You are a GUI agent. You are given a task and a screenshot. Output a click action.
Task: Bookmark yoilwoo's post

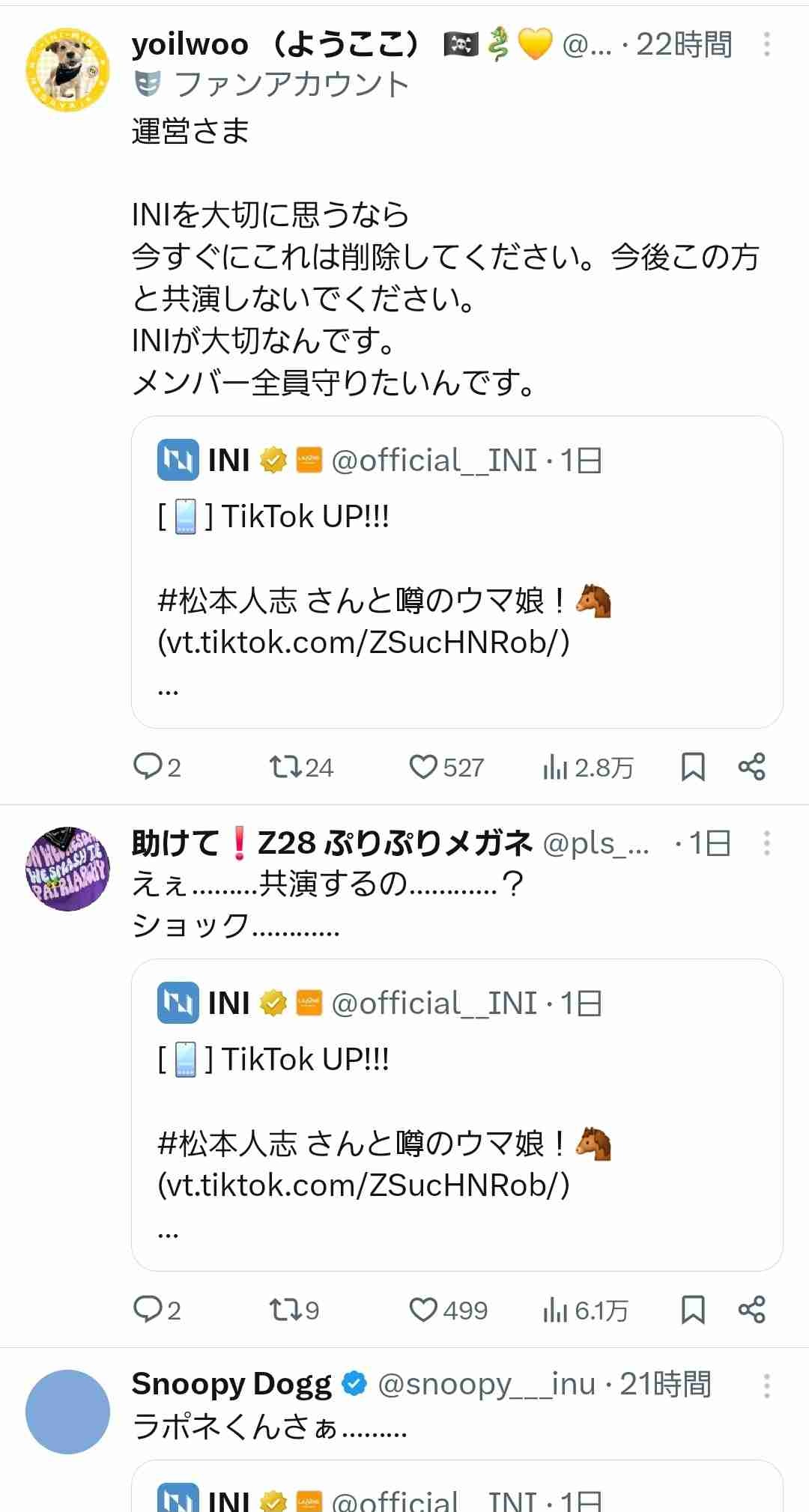click(693, 767)
